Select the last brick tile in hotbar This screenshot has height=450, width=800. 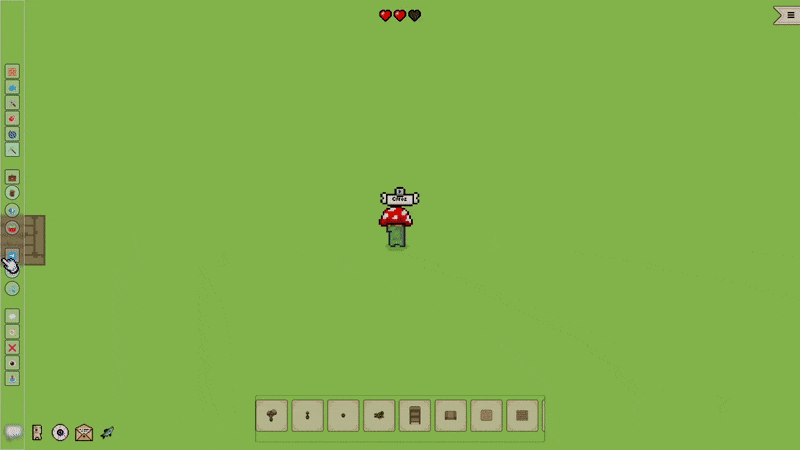[x=522, y=415]
